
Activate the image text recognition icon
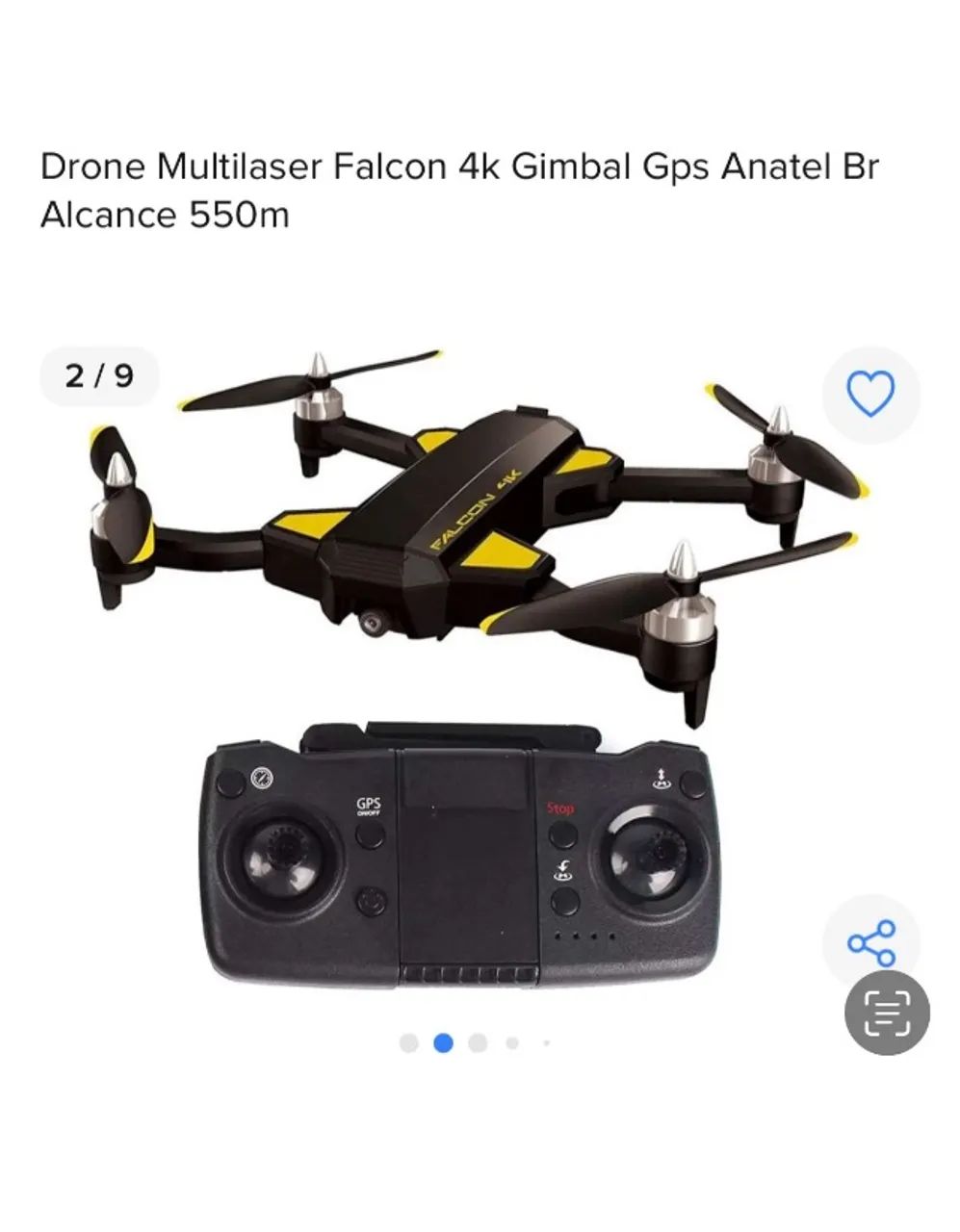[886, 1011]
